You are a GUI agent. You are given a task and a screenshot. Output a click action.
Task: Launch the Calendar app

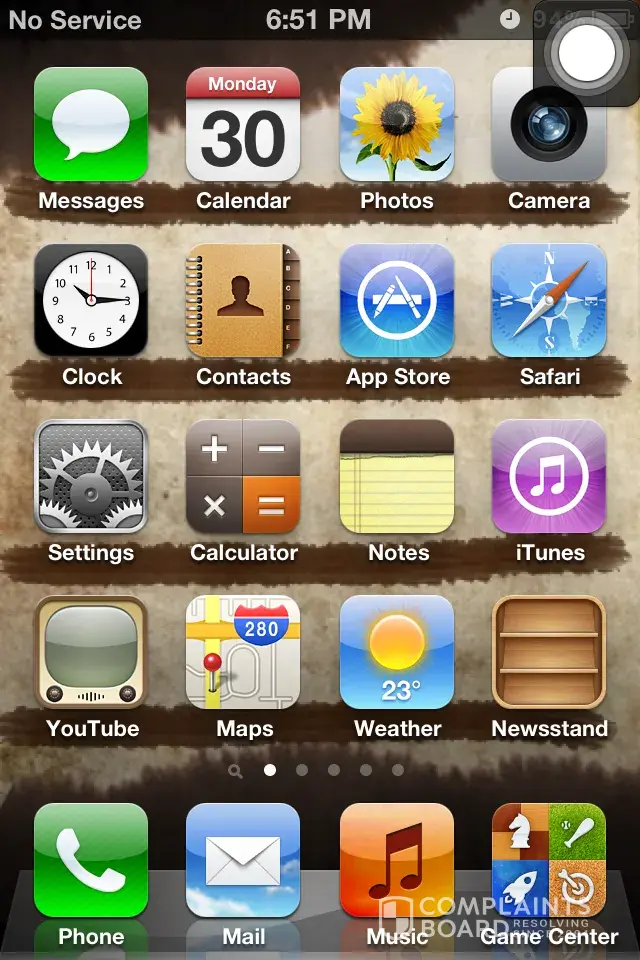243,124
